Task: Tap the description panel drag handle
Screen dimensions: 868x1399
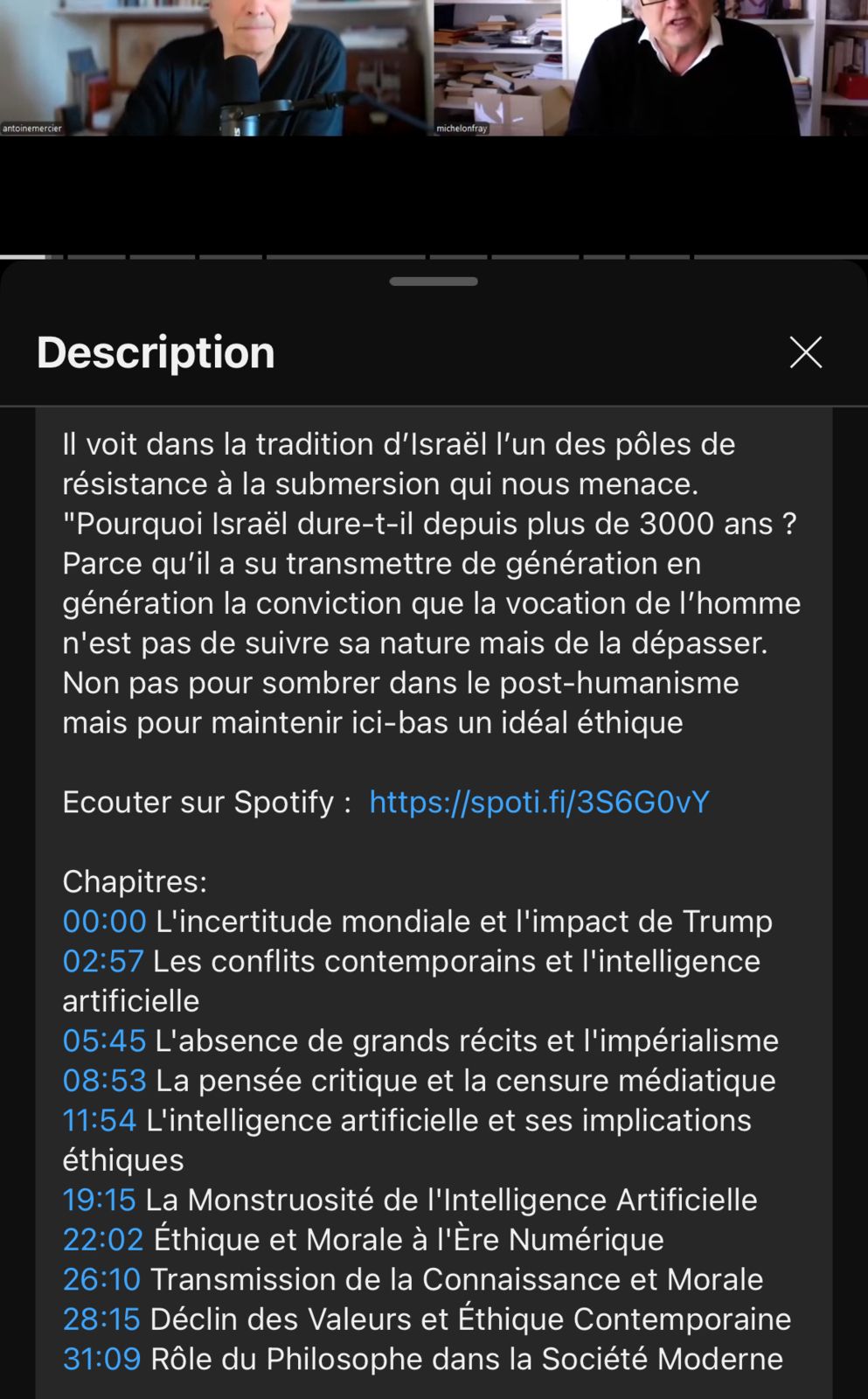Action: click(x=434, y=282)
